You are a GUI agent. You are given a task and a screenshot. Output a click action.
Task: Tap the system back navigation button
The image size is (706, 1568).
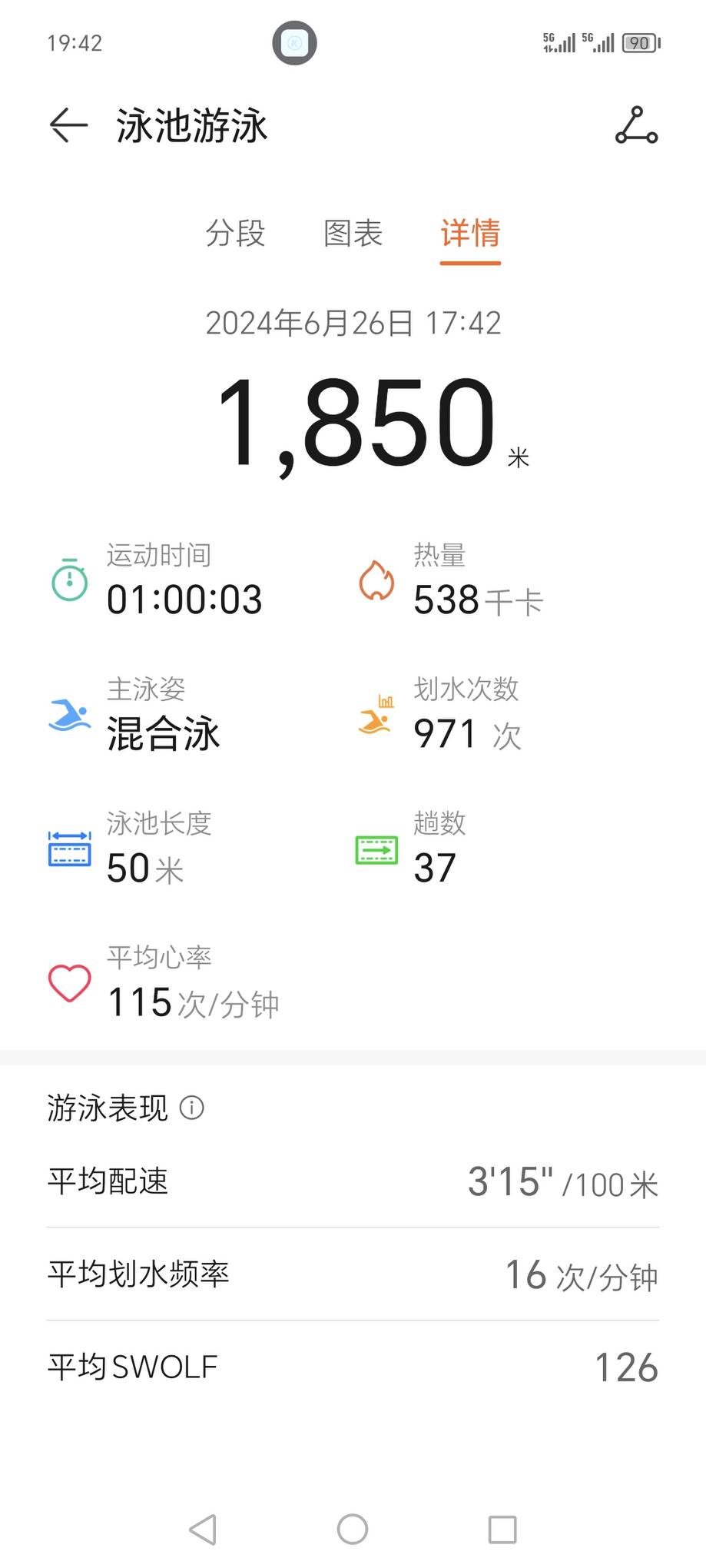(x=203, y=1530)
